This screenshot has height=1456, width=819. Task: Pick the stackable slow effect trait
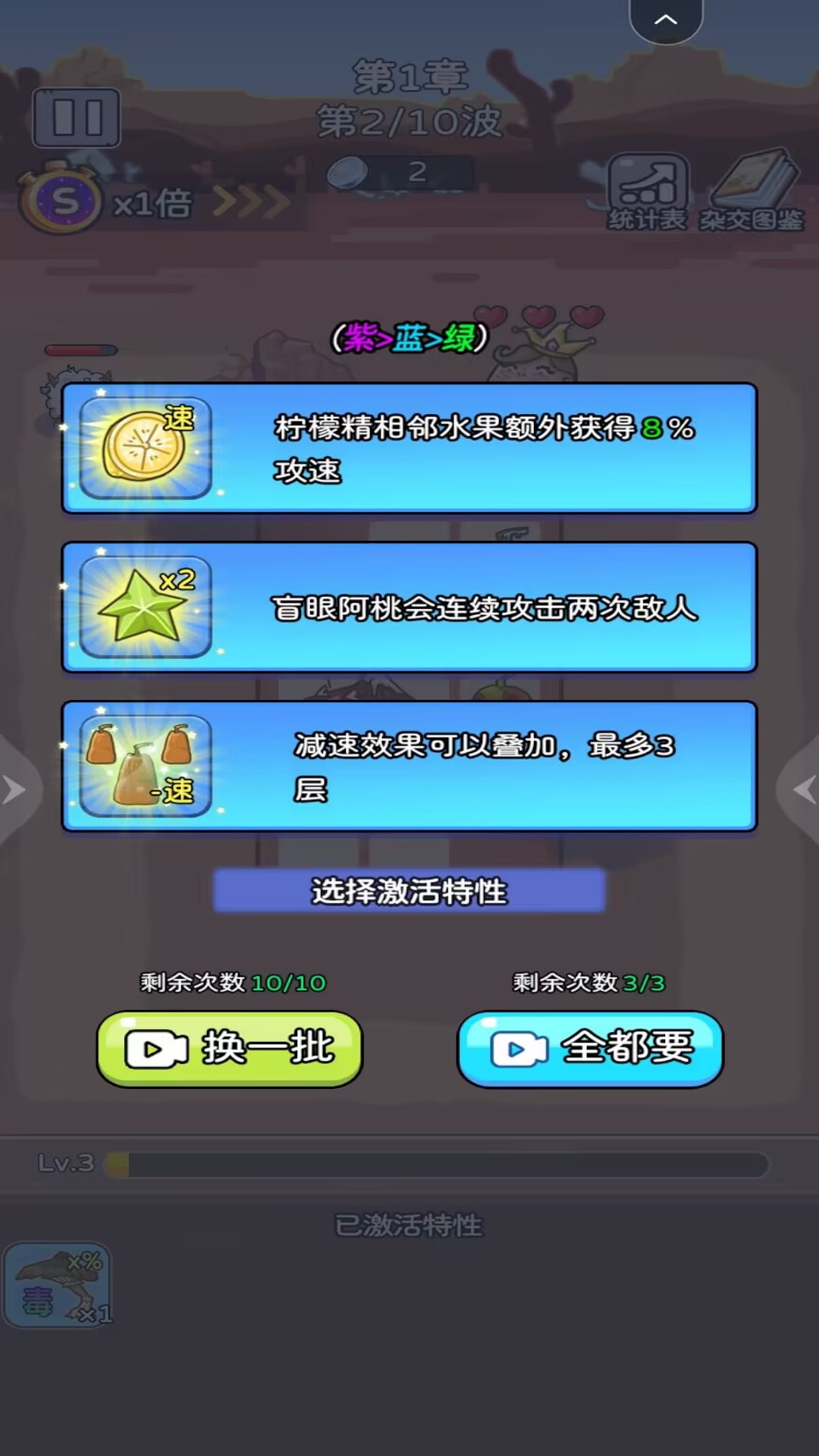tap(409, 767)
